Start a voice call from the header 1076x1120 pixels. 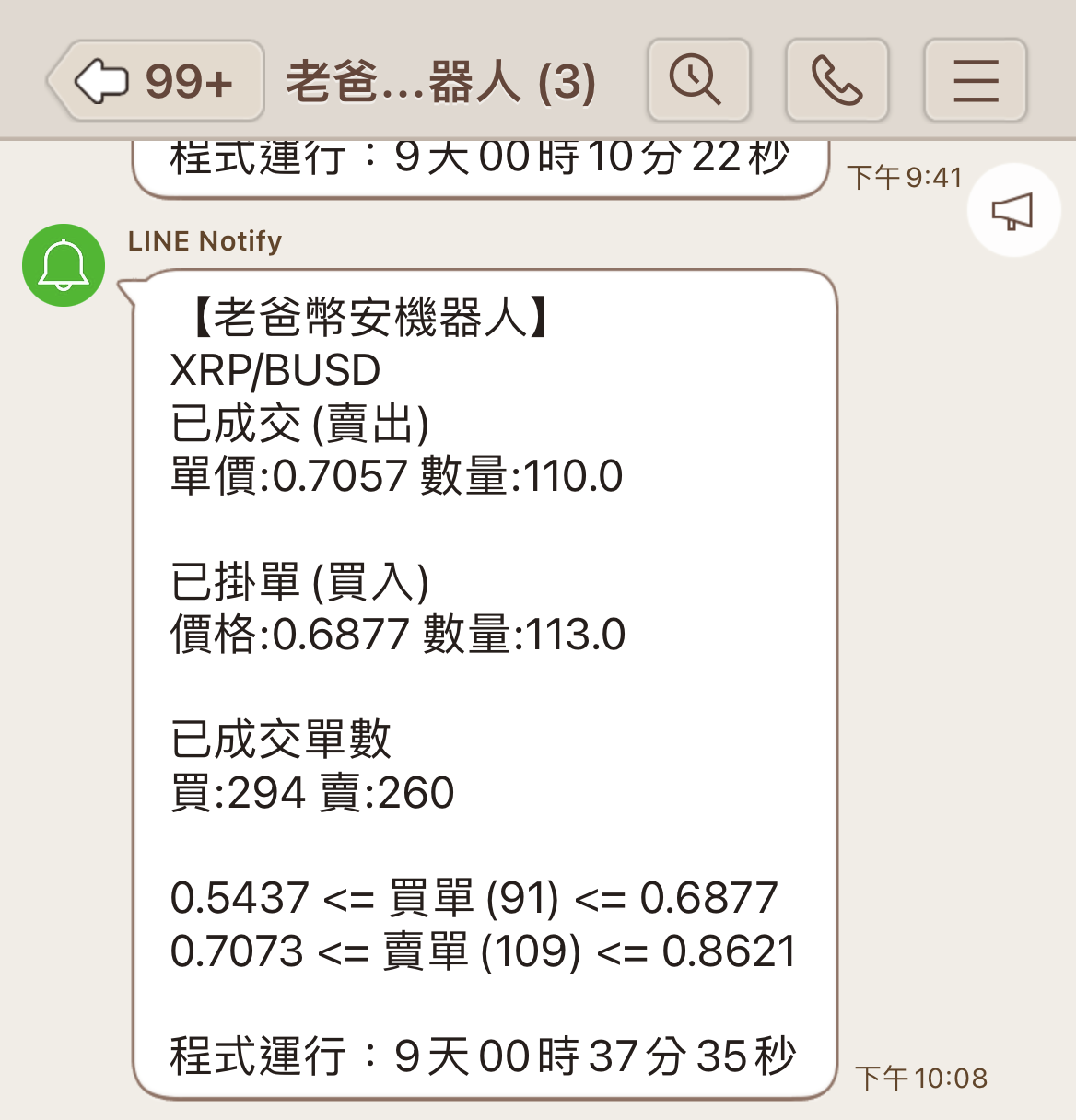click(x=836, y=81)
